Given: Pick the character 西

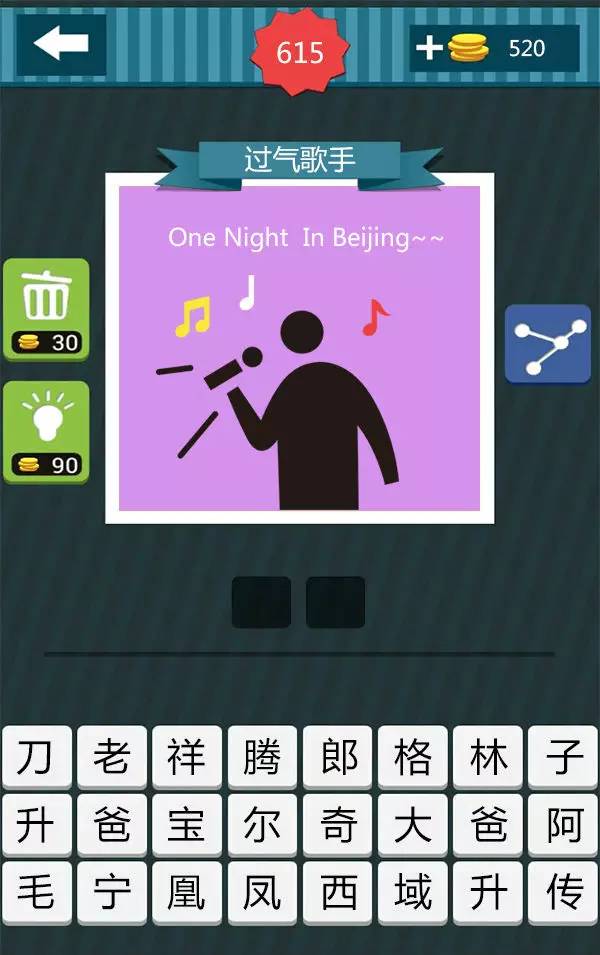Looking at the screenshot, I should [338, 893].
